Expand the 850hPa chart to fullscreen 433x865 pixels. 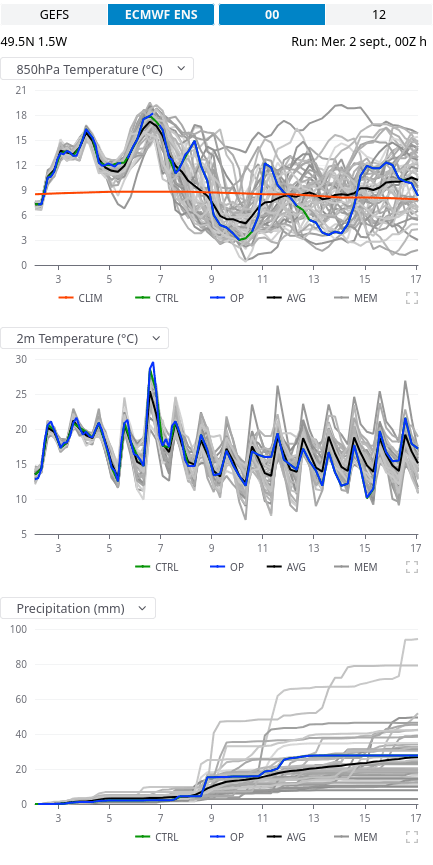[x=411, y=298]
